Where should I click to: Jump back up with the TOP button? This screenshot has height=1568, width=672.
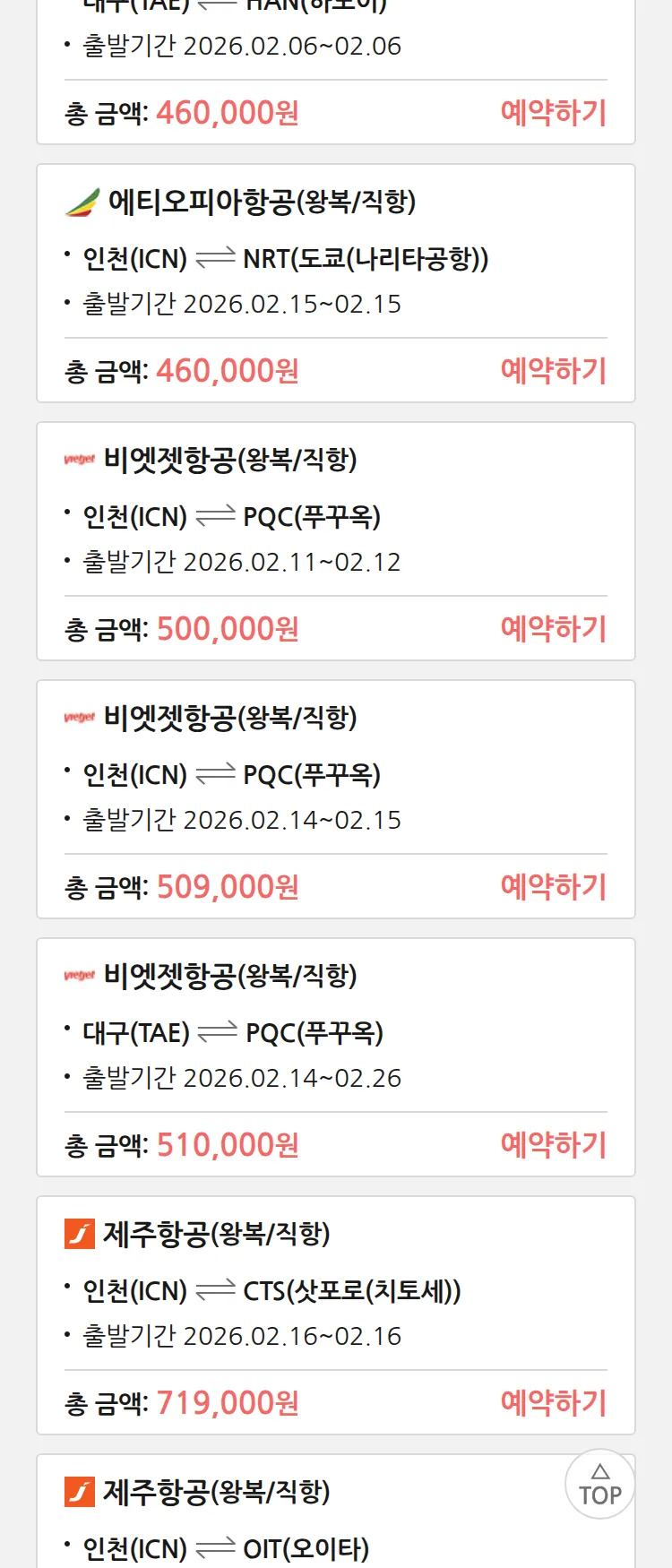pyautogui.click(x=599, y=1484)
